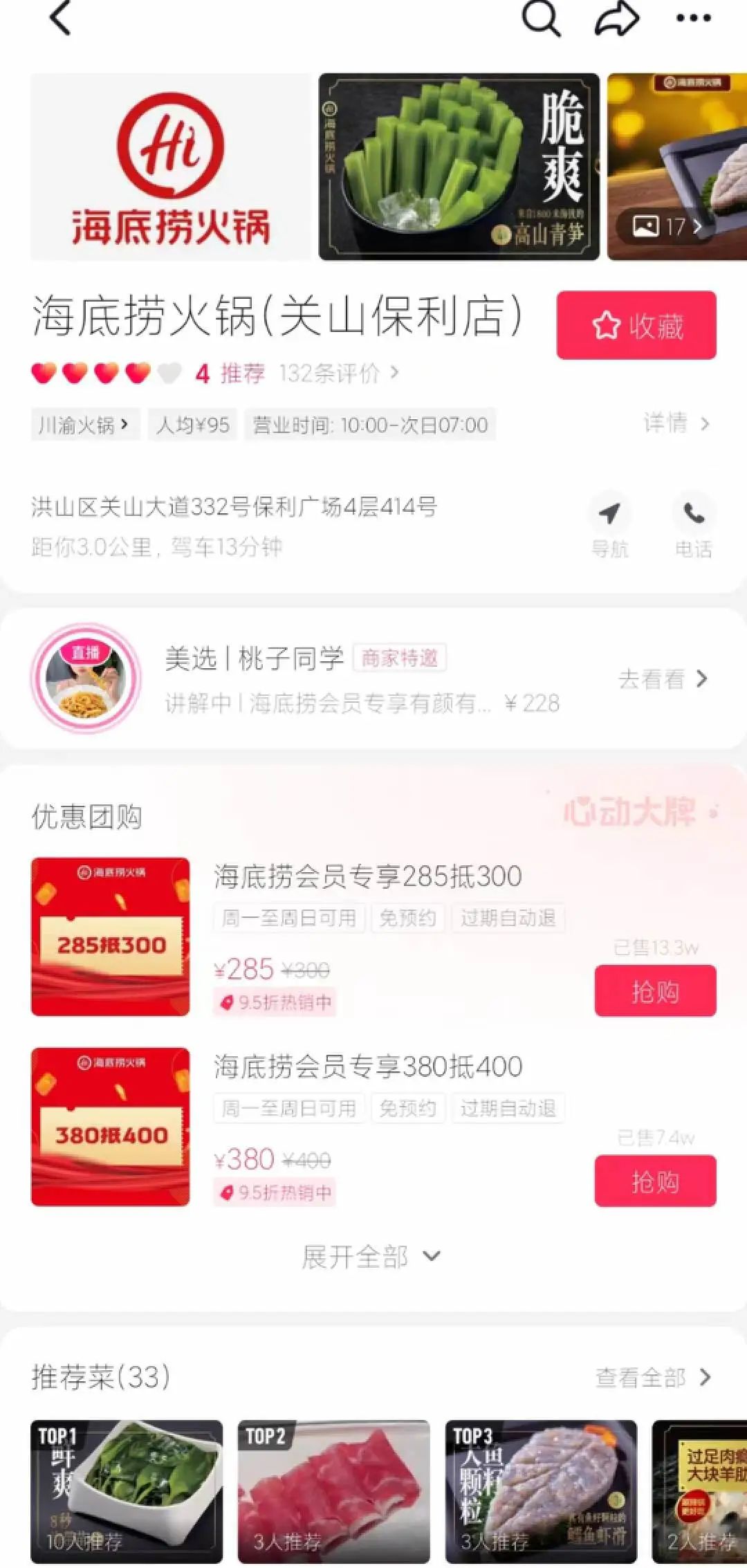Image resolution: width=747 pixels, height=1568 pixels.
Task: Tap 抢购 for the 380抵400 deal
Action: (654, 1181)
